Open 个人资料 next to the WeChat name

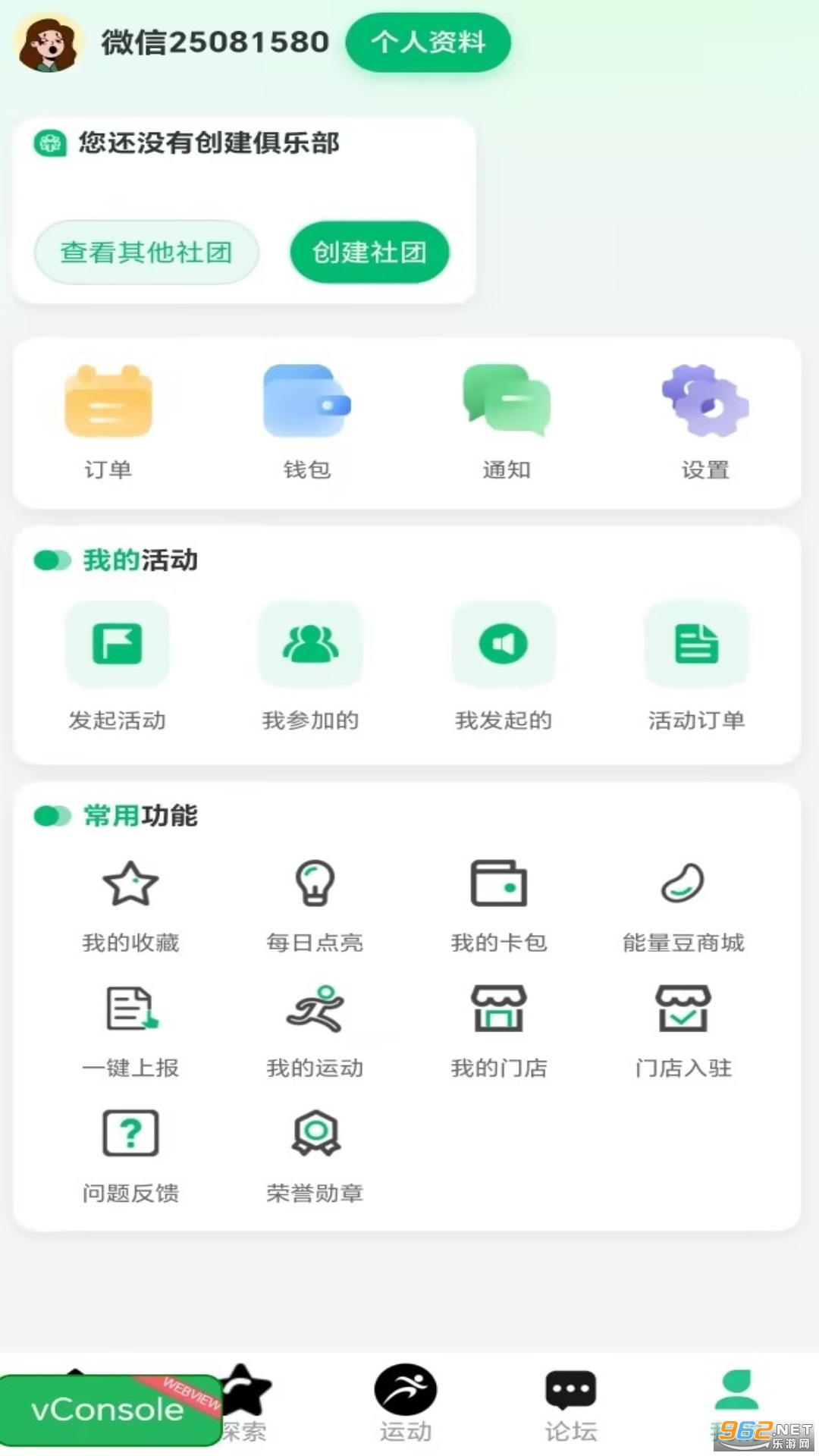(428, 42)
